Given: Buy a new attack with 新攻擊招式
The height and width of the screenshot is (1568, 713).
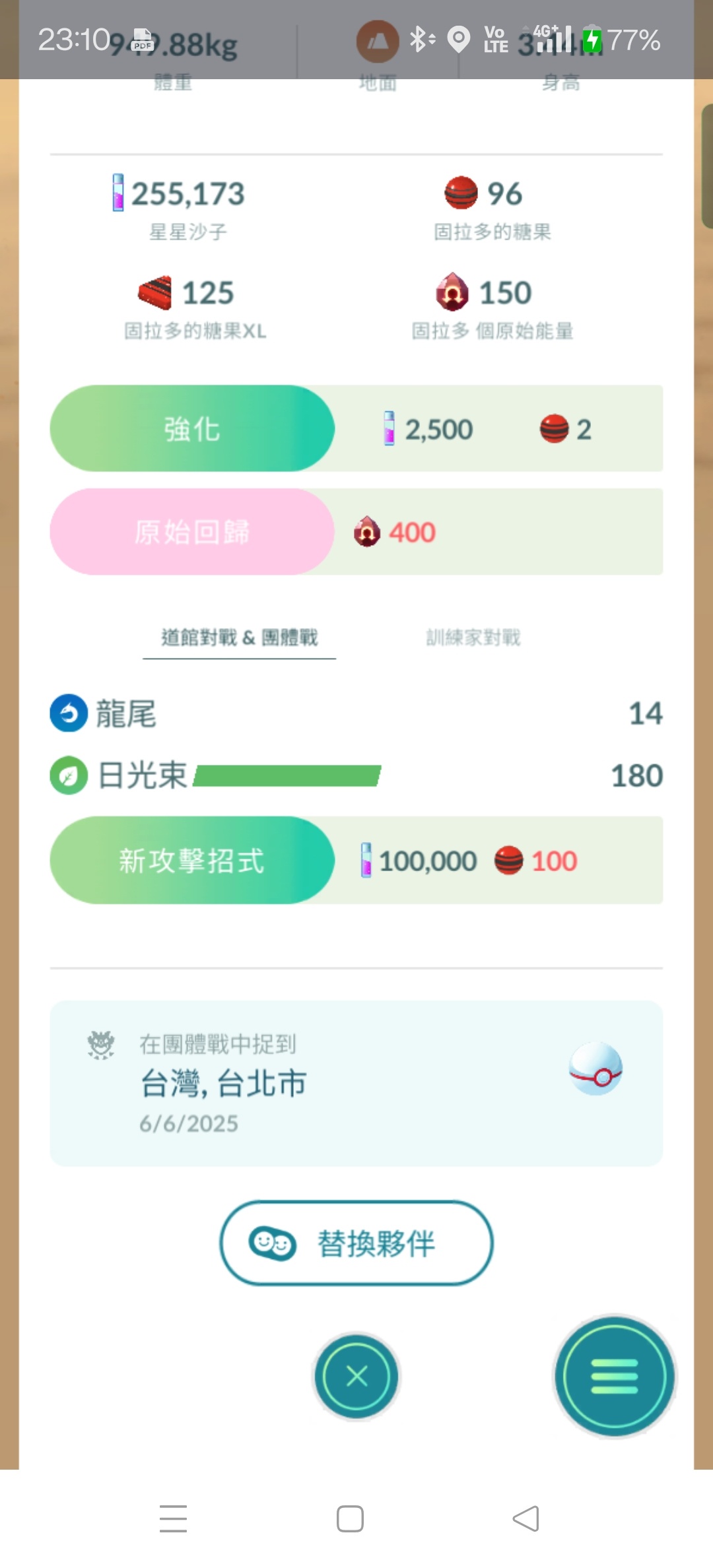Looking at the screenshot, I should [192, 861].
